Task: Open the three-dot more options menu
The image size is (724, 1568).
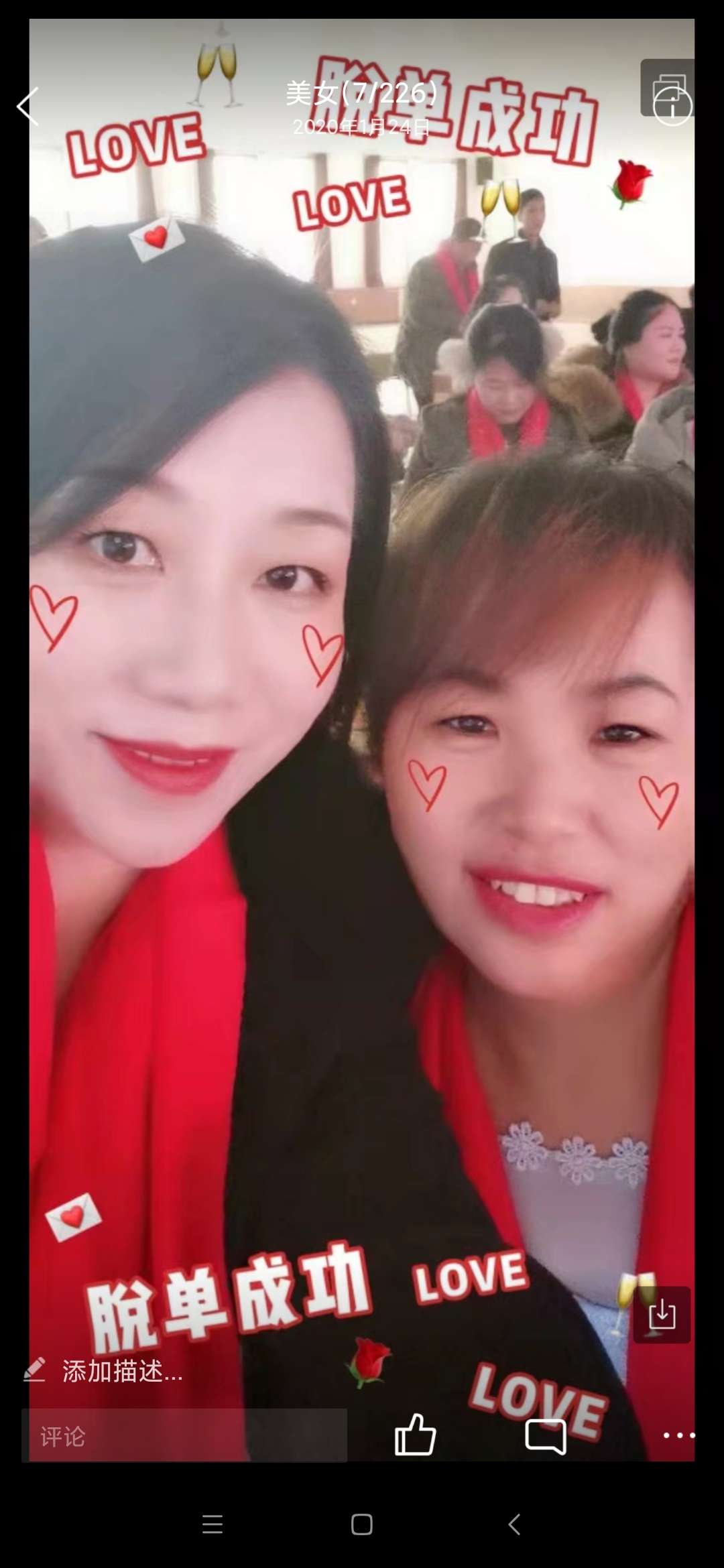Action: coord(678,1435)
